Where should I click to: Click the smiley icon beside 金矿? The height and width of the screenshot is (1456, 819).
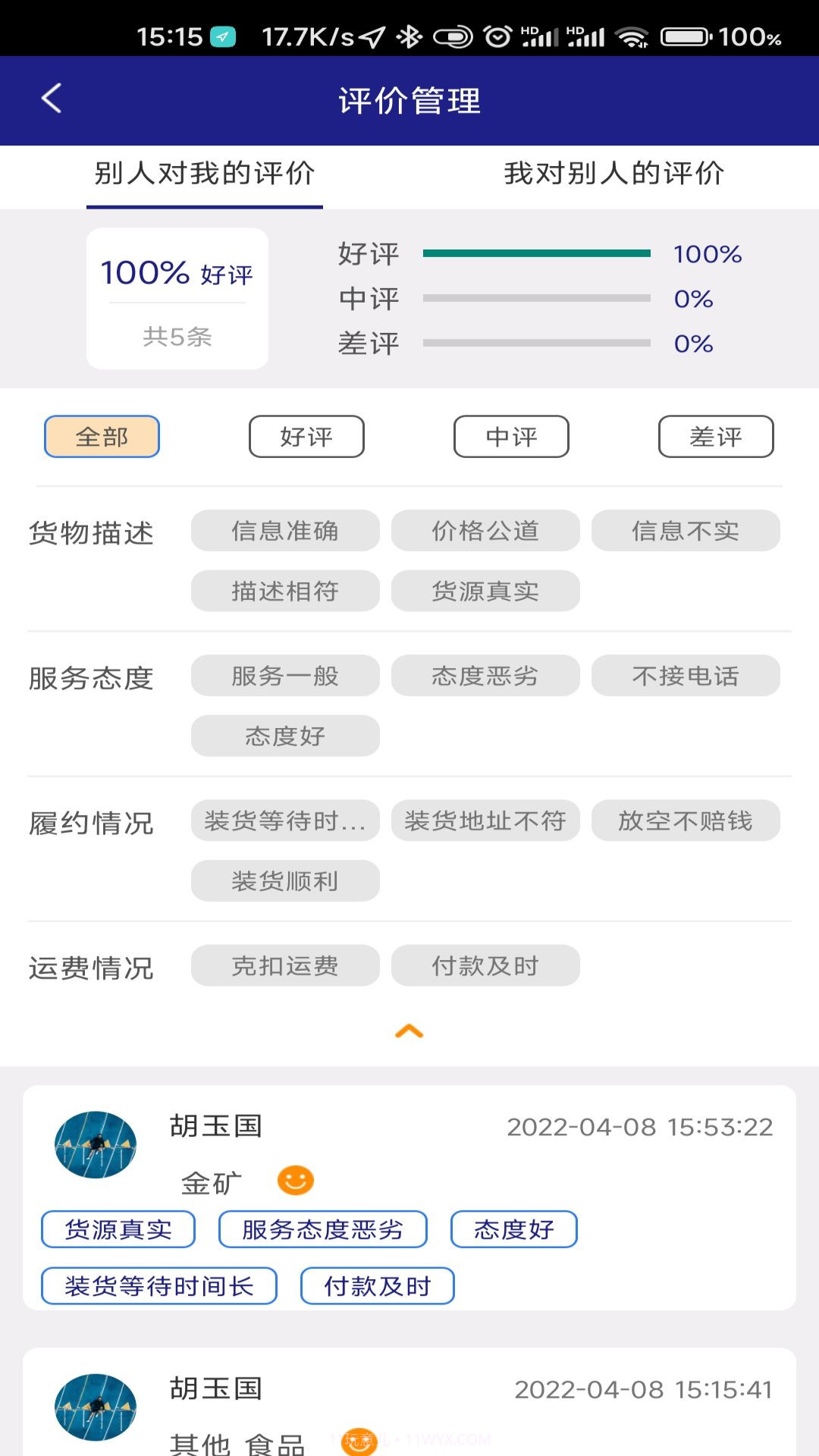297,1180
